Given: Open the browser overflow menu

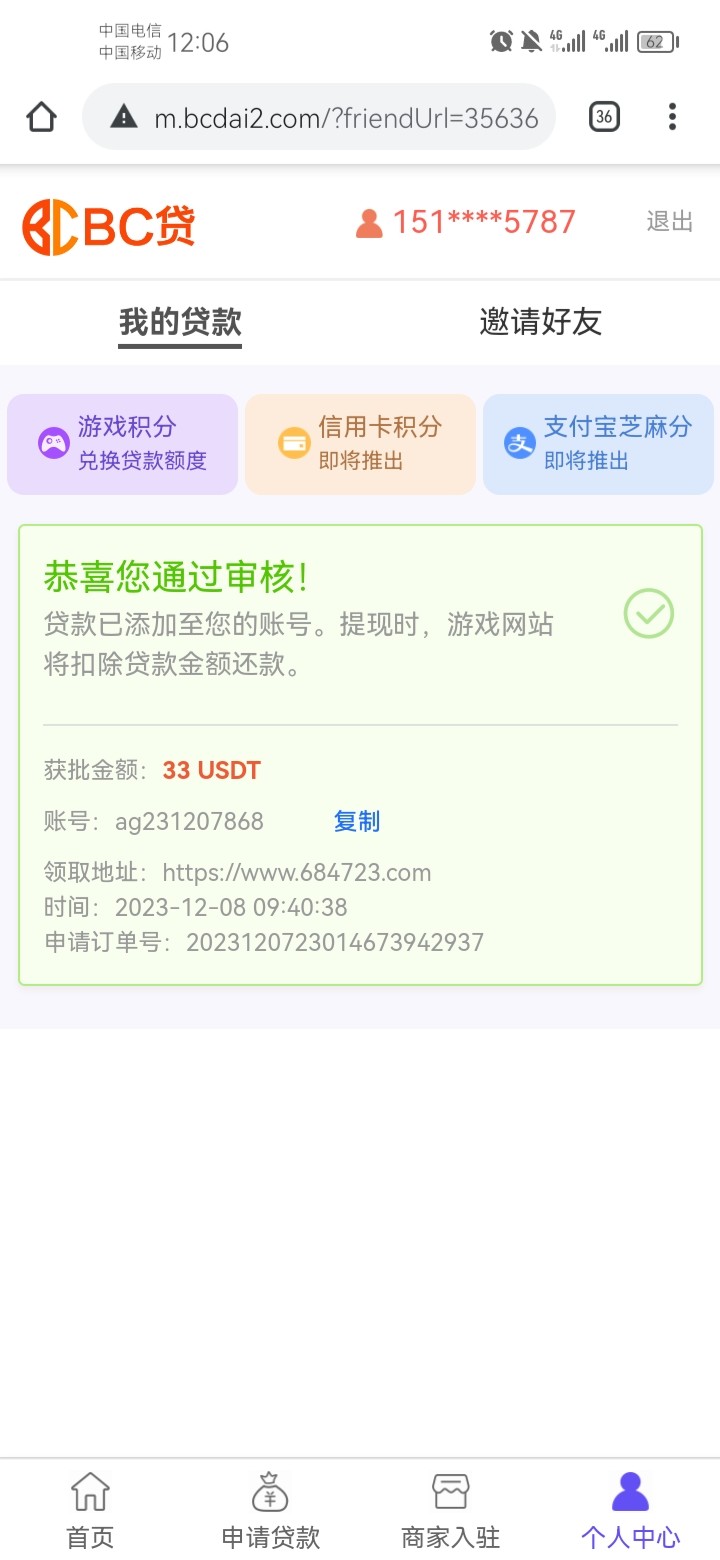Looking at the screenshot, I should (672, 117).
